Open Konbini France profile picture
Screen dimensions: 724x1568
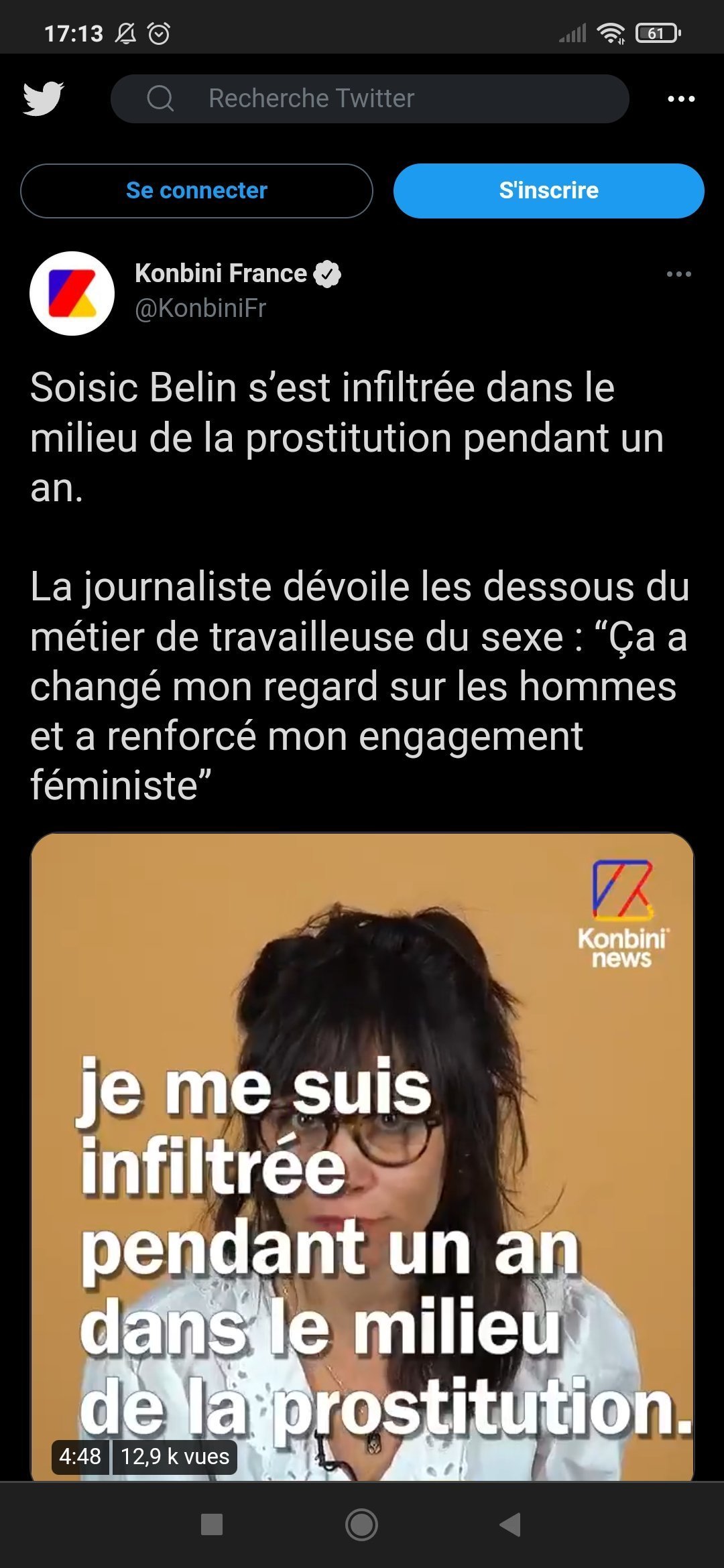[72, 293]
